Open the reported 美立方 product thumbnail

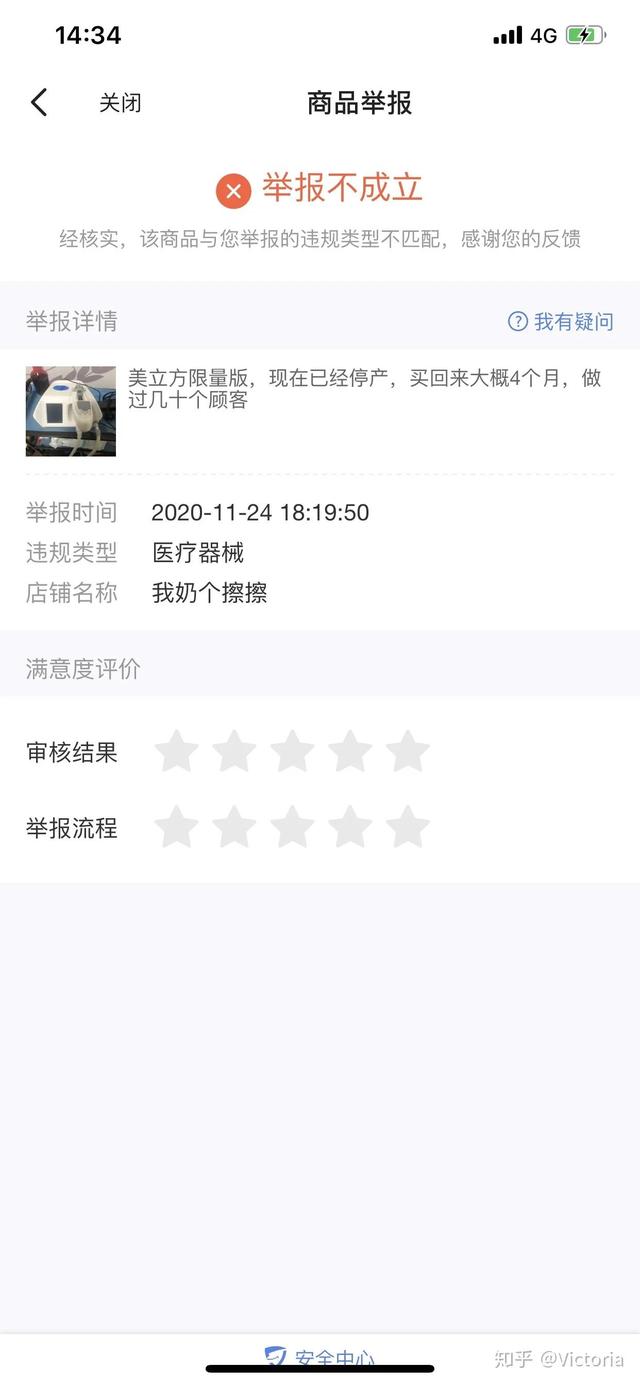pyautogui.click(x=70, y=411)
